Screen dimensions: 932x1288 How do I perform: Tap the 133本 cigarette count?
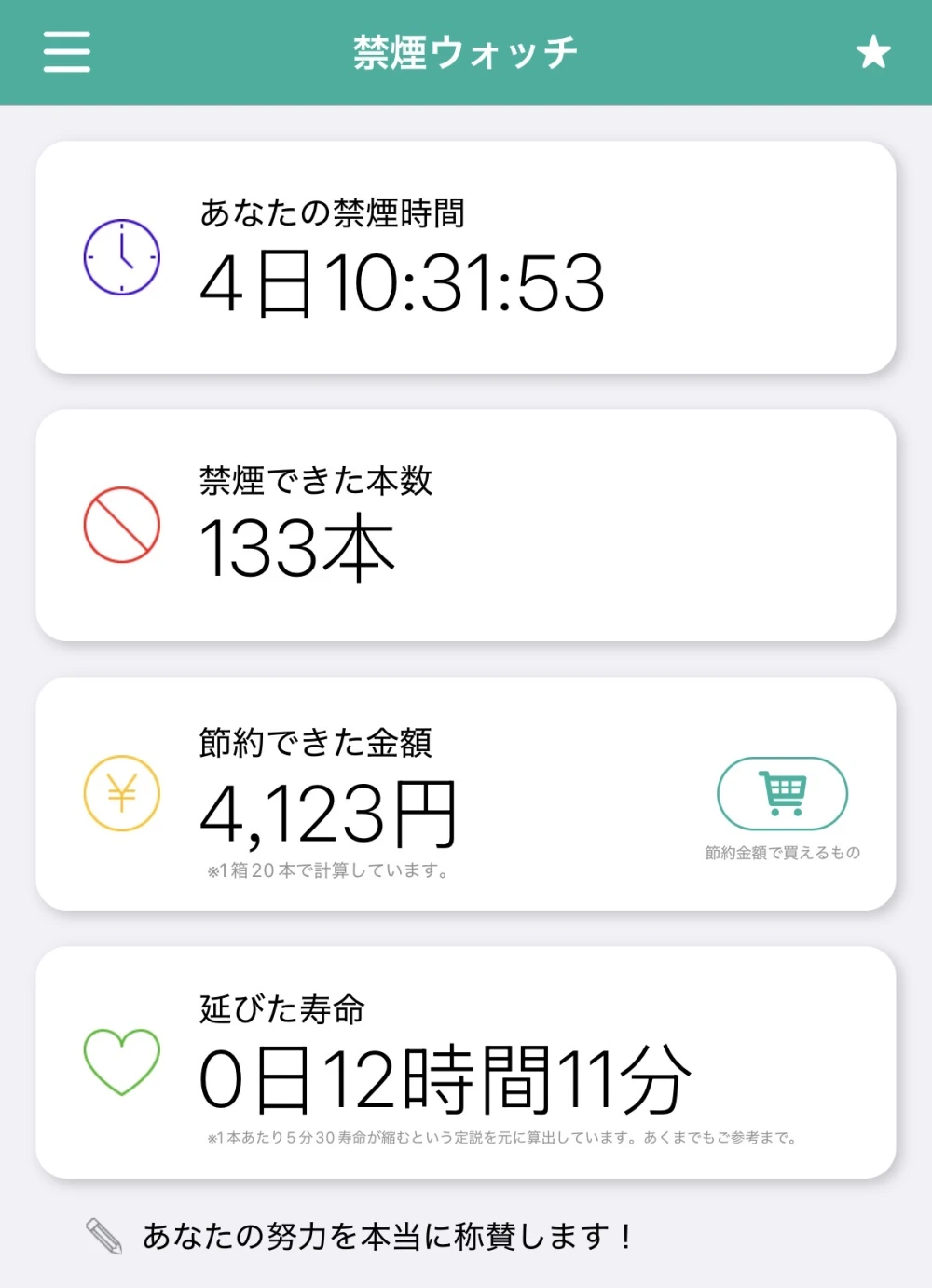coord(298,552)
